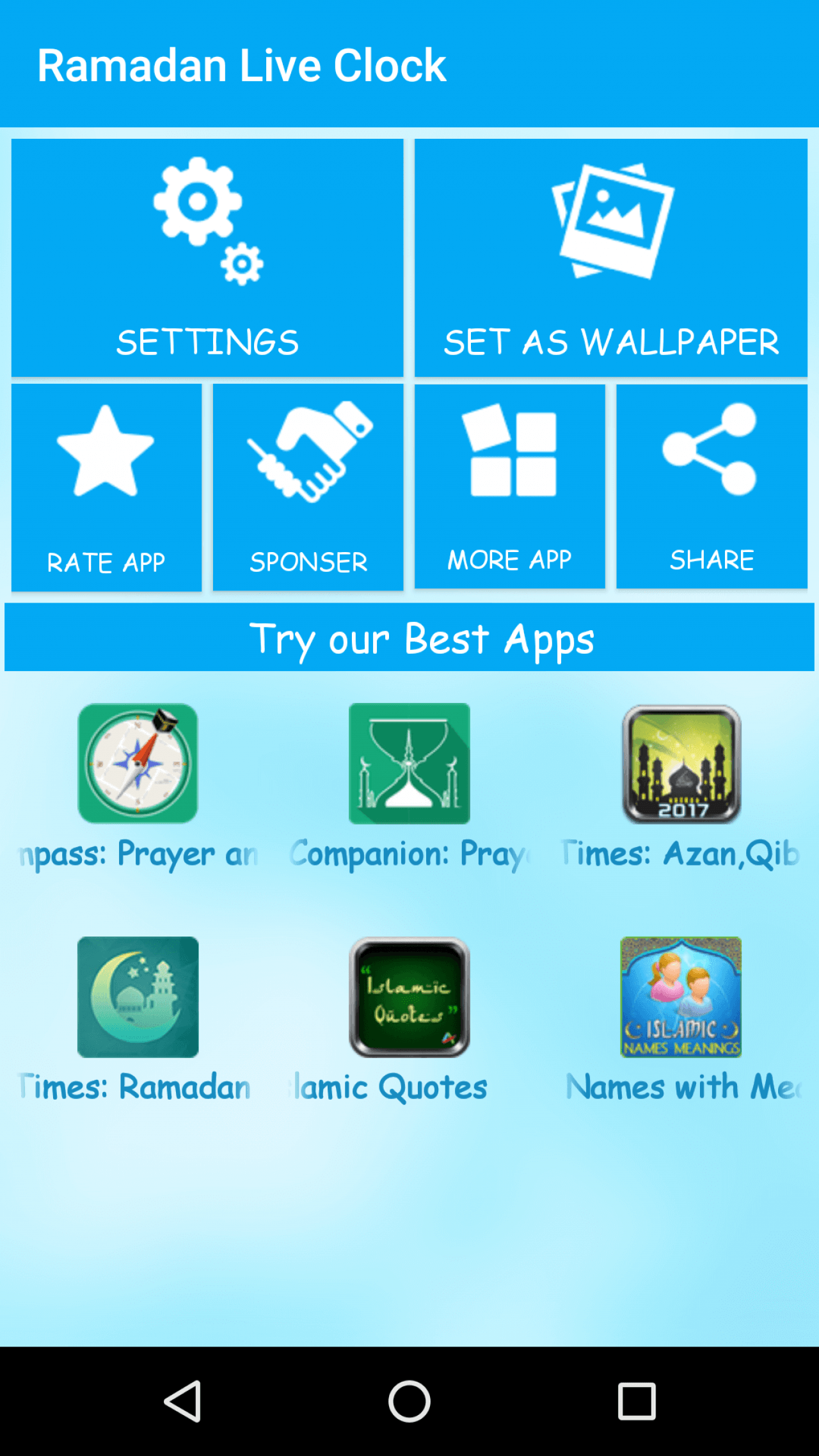Rate the app with the star tile
Screen dimensions: 819x1456
tap(106, 487)
